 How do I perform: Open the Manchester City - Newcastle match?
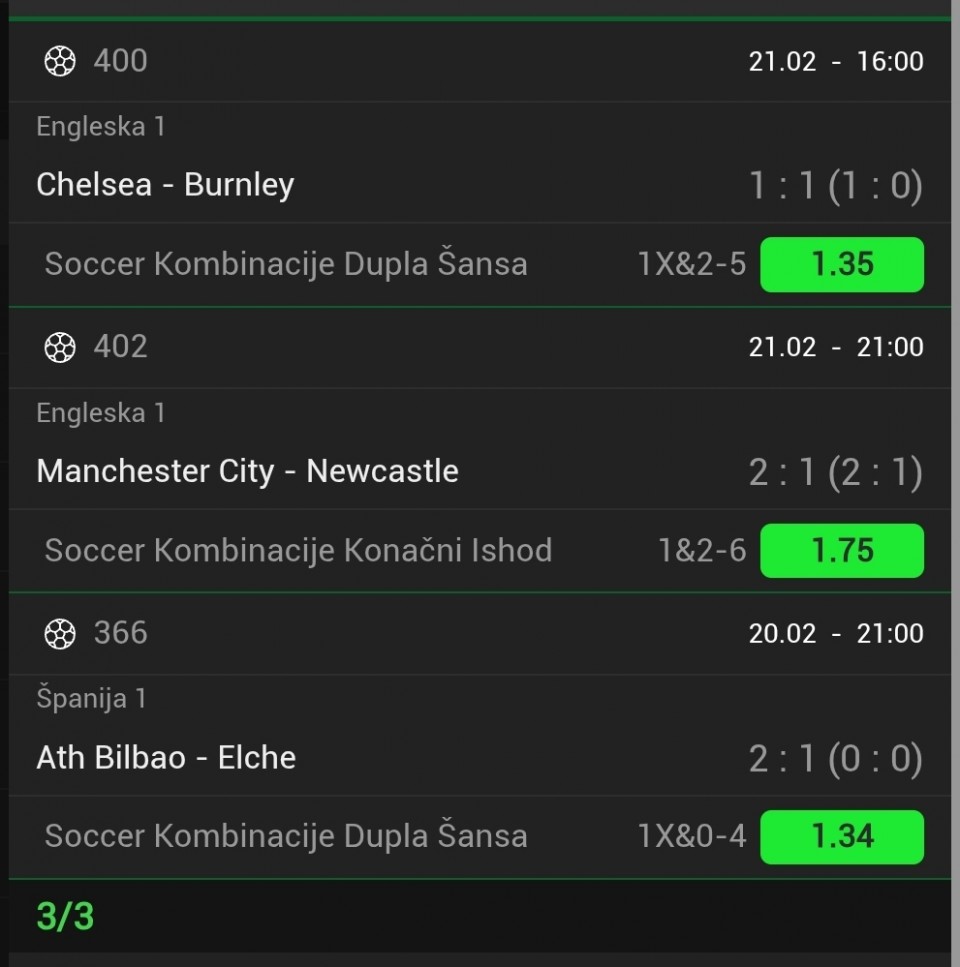(248, 471)
